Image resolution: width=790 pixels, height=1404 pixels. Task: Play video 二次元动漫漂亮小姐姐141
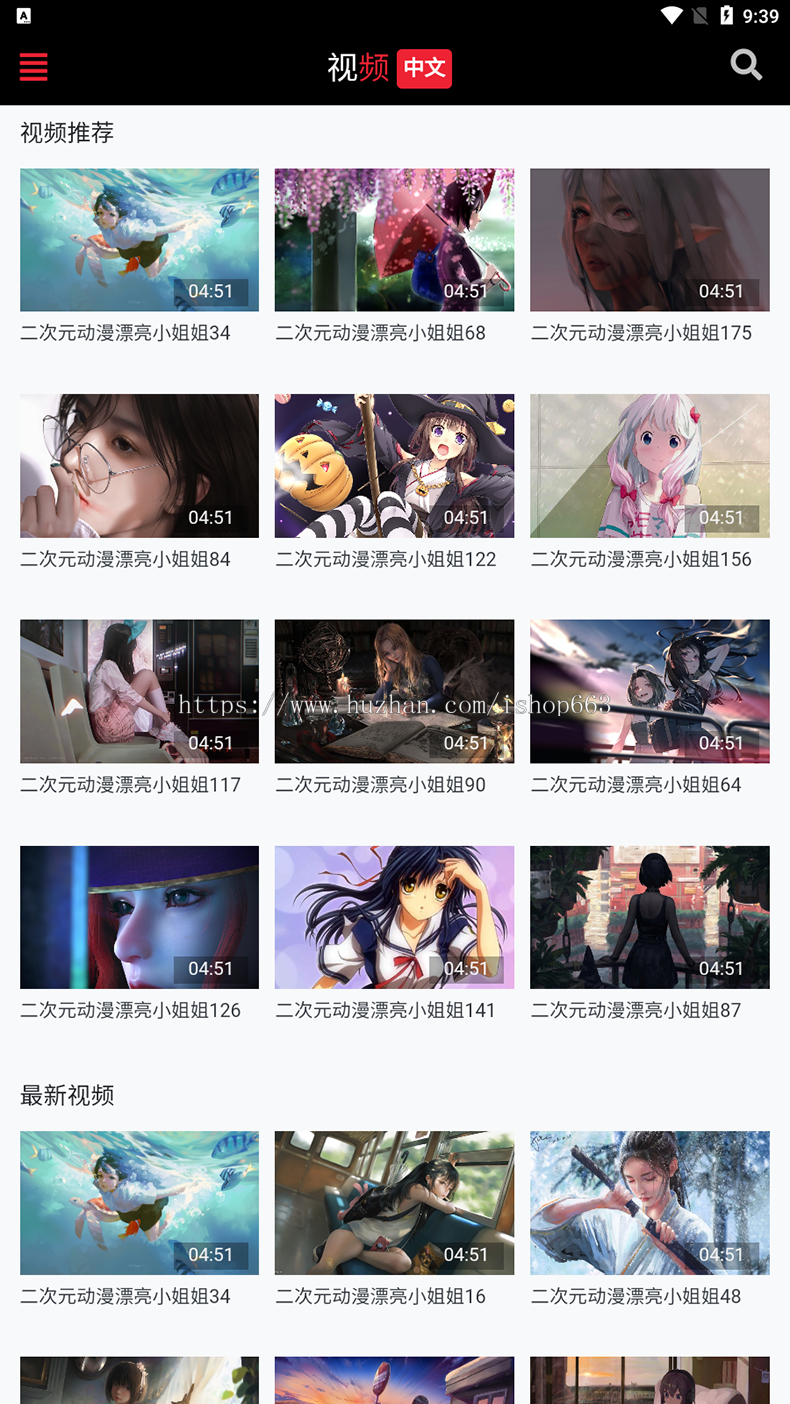(394, 917)
